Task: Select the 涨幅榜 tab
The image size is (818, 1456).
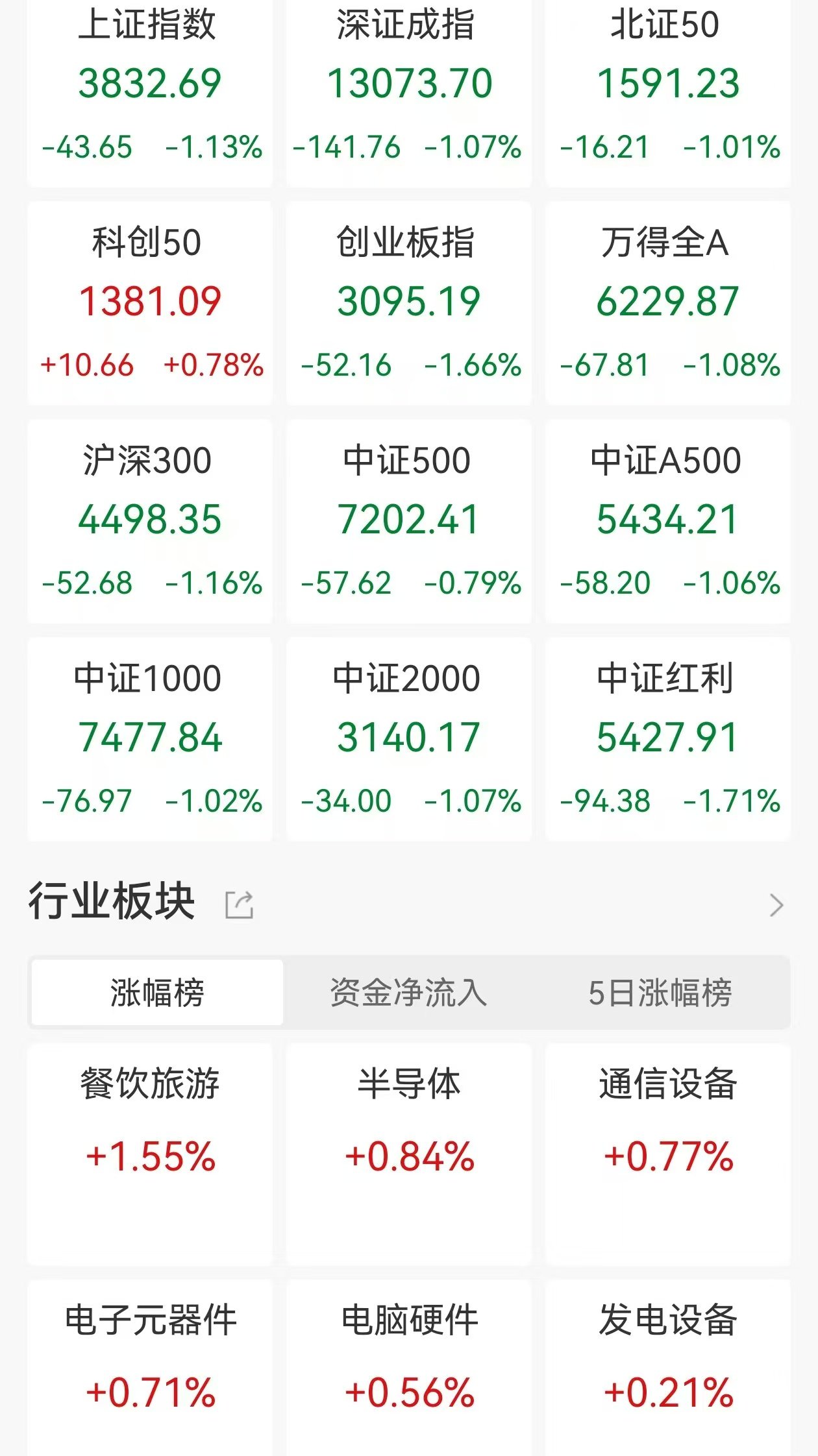Action: [x=157, y=992]
